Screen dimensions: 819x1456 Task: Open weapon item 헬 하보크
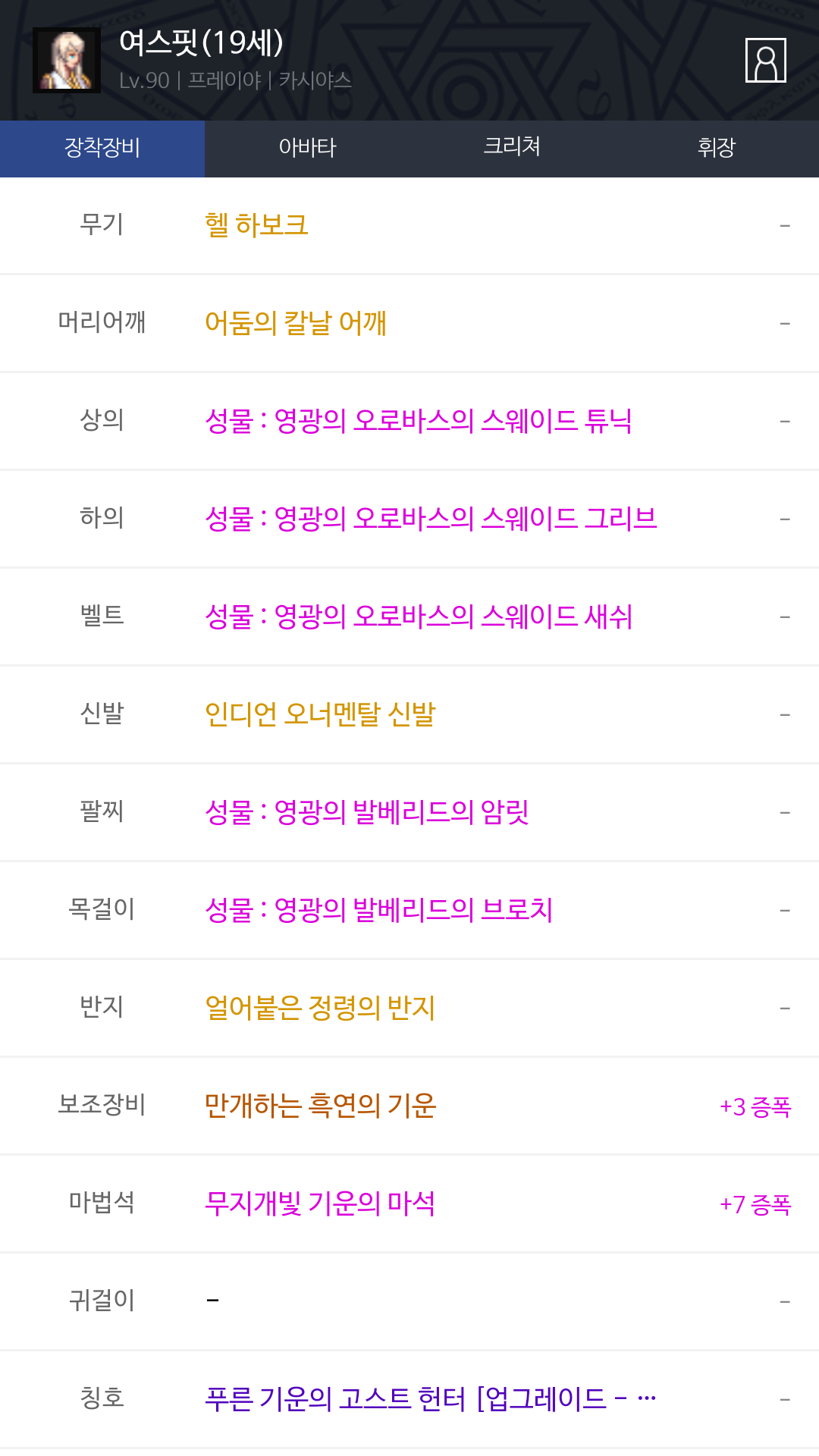256,225
